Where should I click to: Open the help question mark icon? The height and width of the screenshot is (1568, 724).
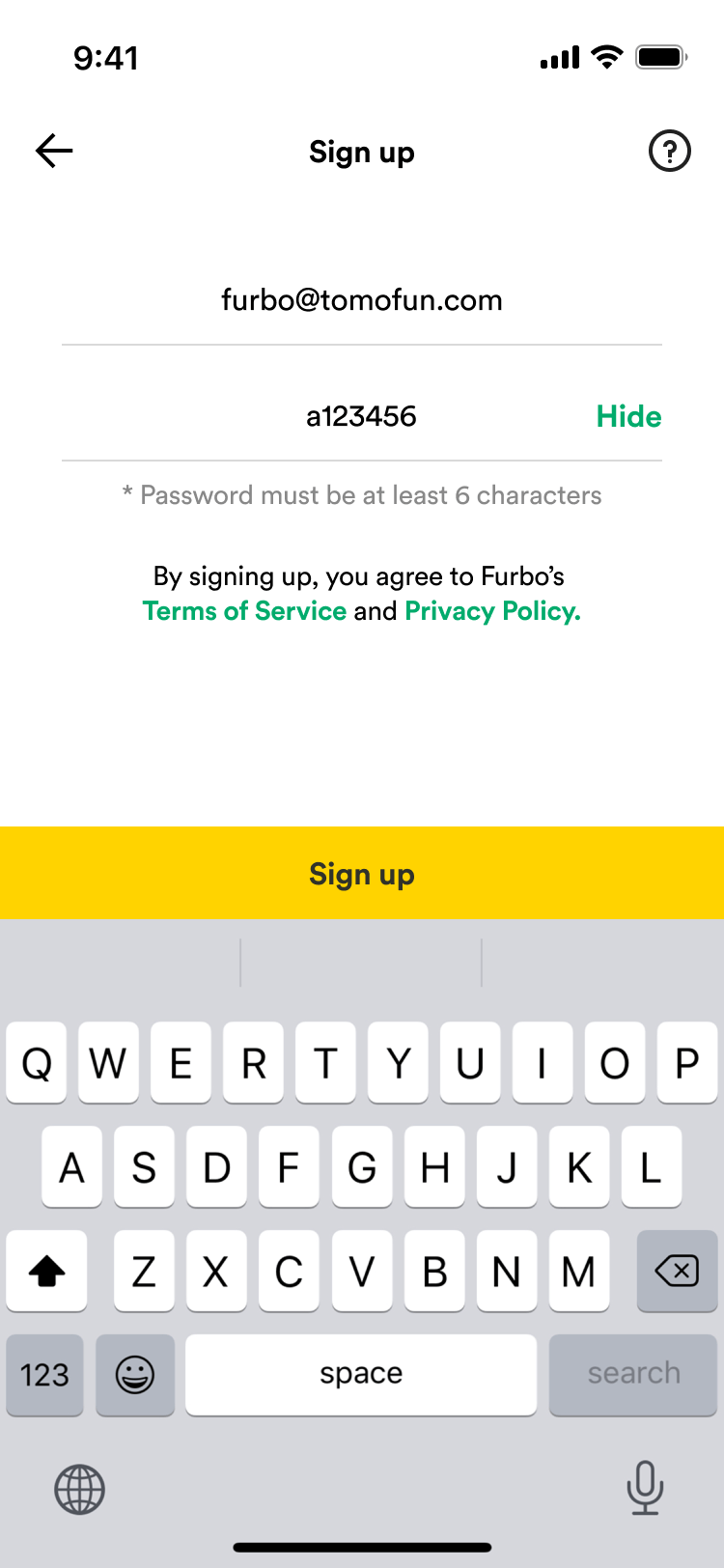[x=669, y=151]
